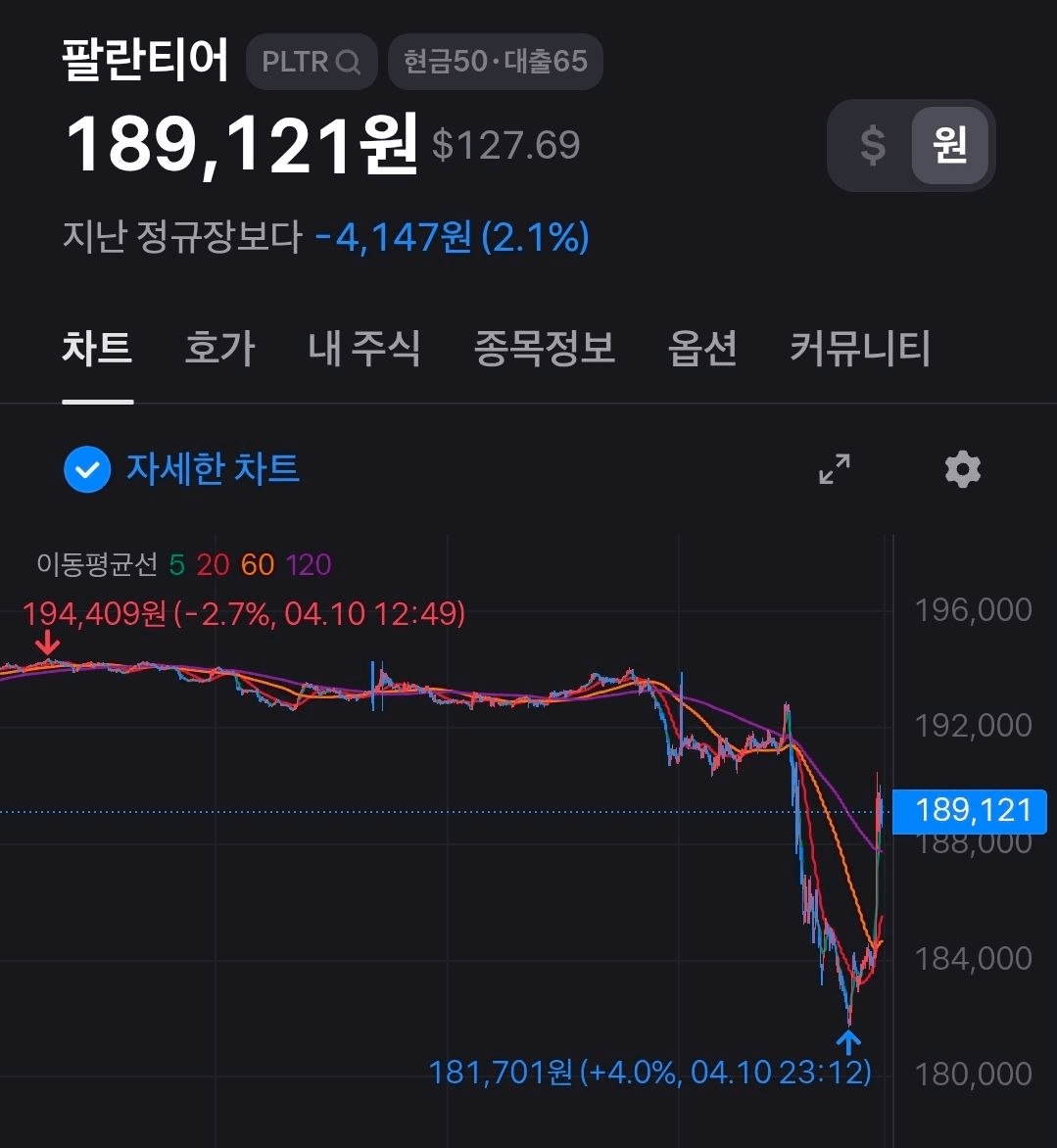The height and width of the screenshot is (1148, 1057).
Task: Switch price display to dollars ($)
Action: 872,146
